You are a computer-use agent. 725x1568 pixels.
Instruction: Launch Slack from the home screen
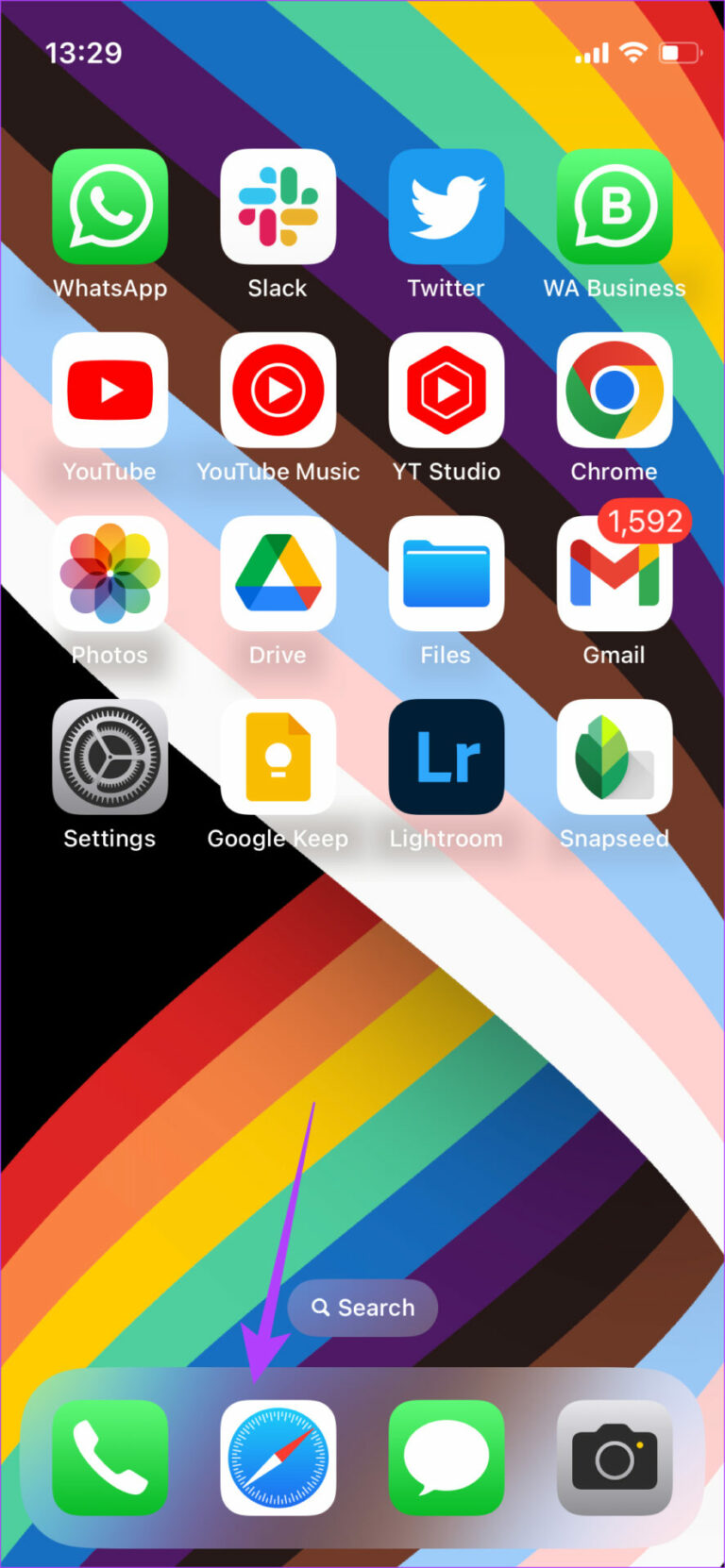coord(278,207)
